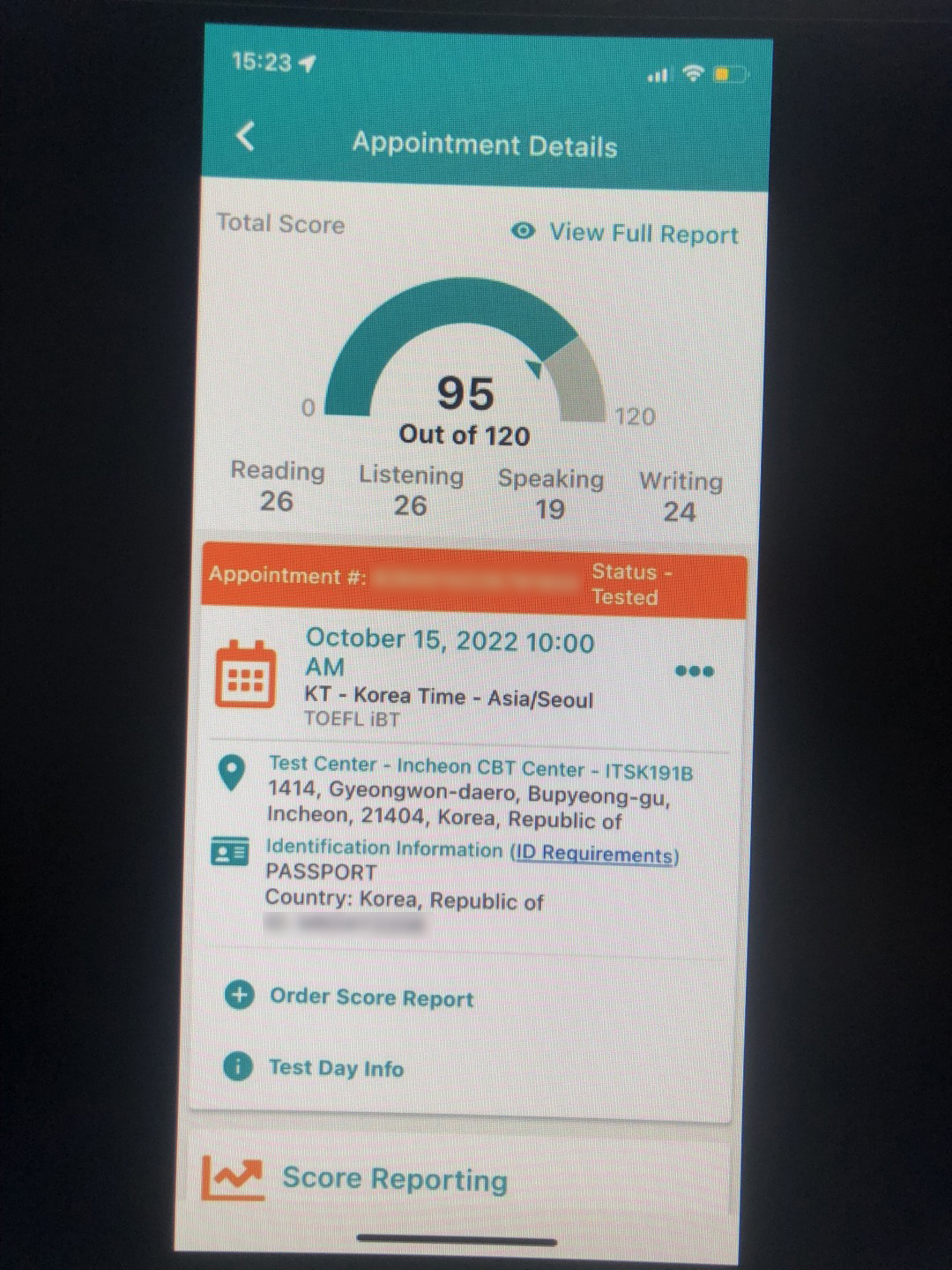Screen dimensions: 952x1270
Task: Open the three-dot appointment options
Action: (x=694, y=671)
